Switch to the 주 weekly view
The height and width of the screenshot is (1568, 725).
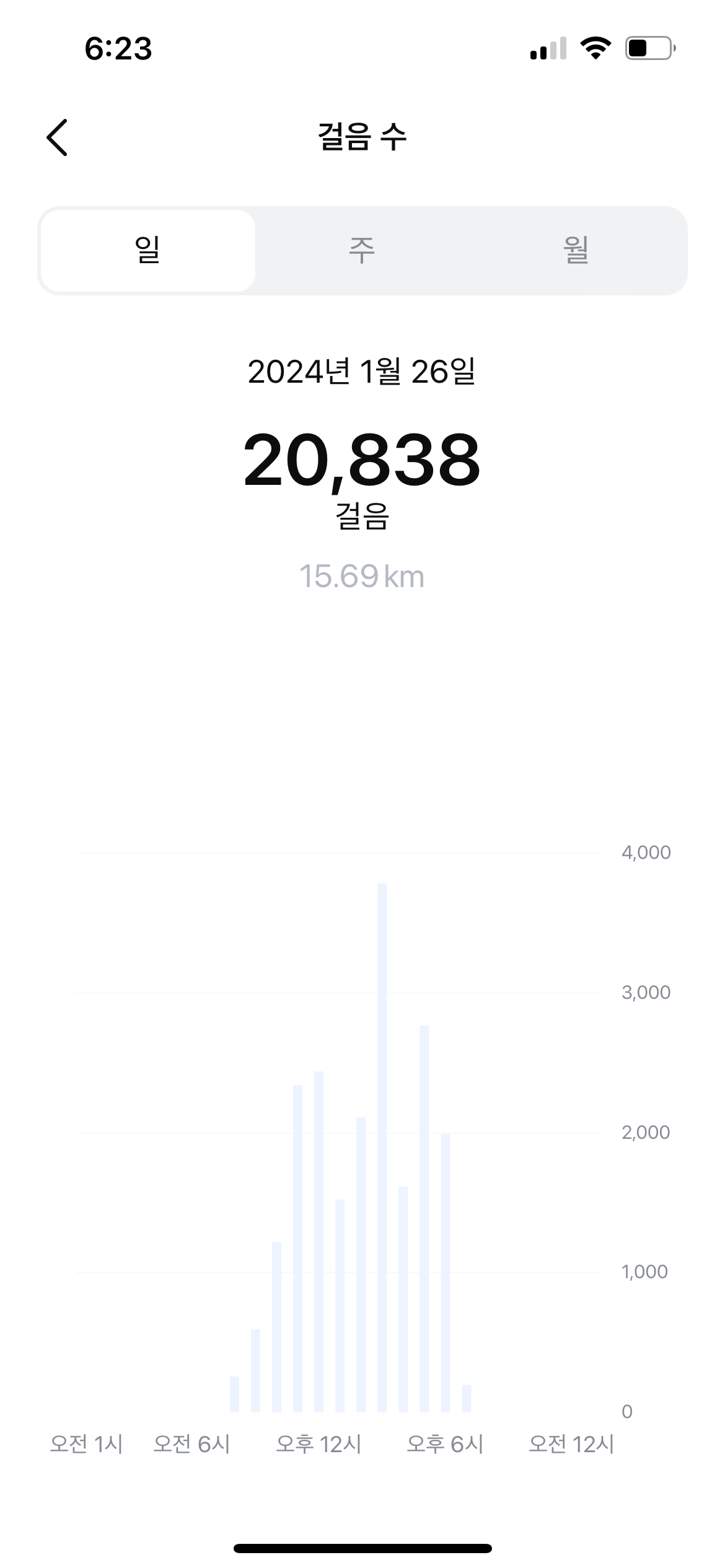click(362, 250)
